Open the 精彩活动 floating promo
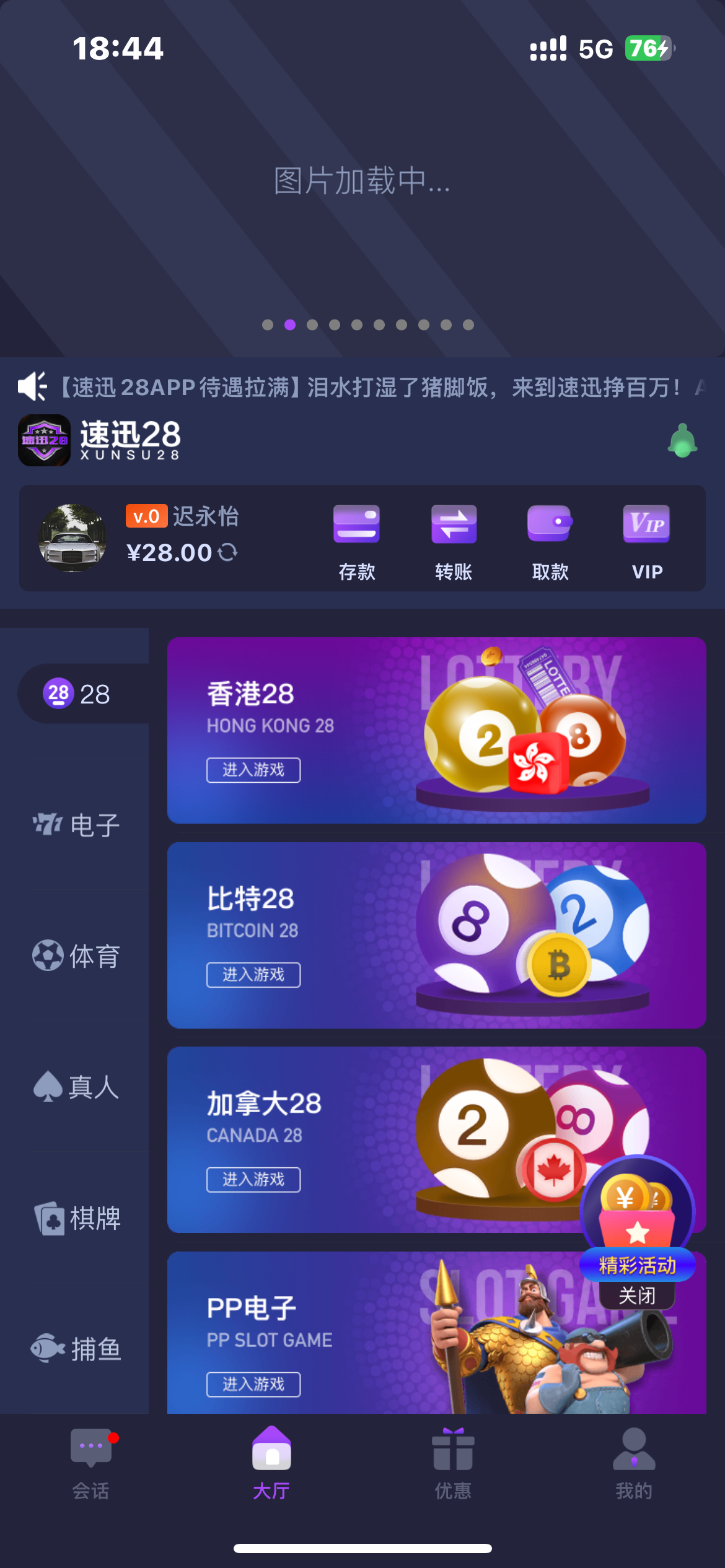Image resolution: width=725 pixels, height=1568 pixels. [x=637, y=1214]
